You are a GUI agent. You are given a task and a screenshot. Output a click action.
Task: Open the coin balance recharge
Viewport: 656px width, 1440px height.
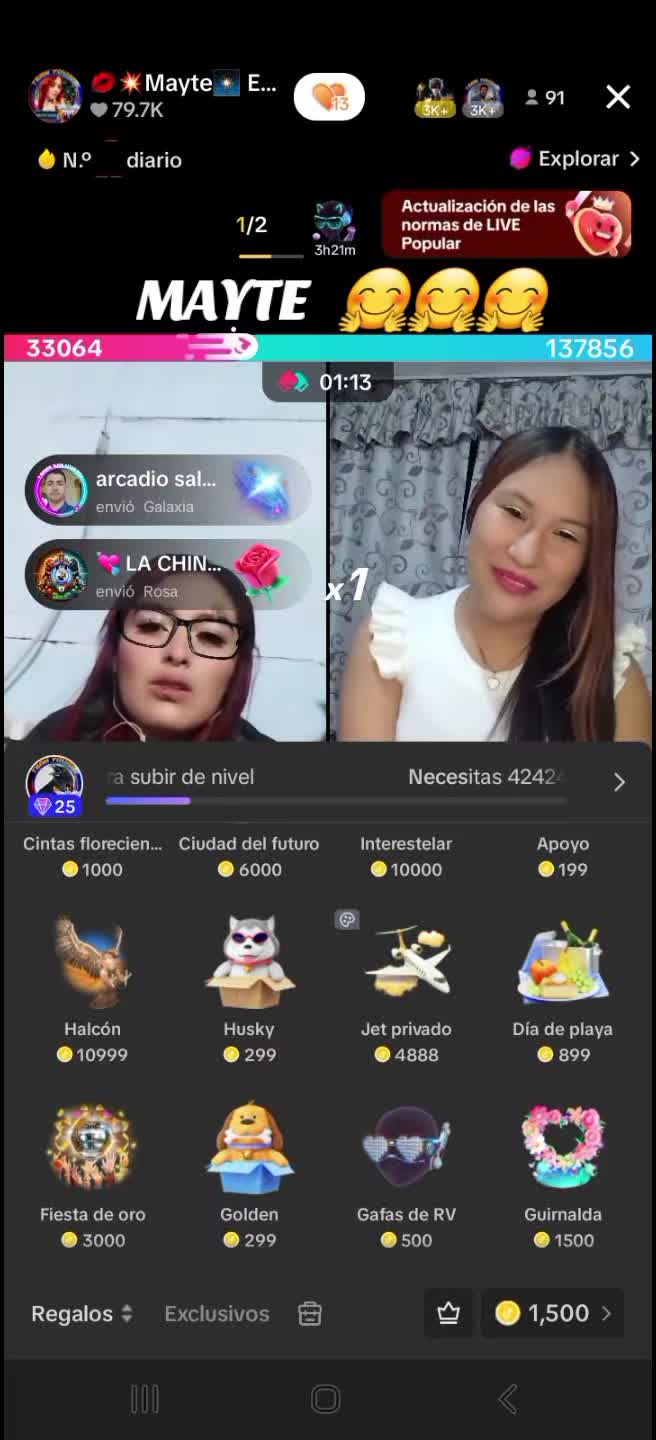click(x=553, y=1313)
